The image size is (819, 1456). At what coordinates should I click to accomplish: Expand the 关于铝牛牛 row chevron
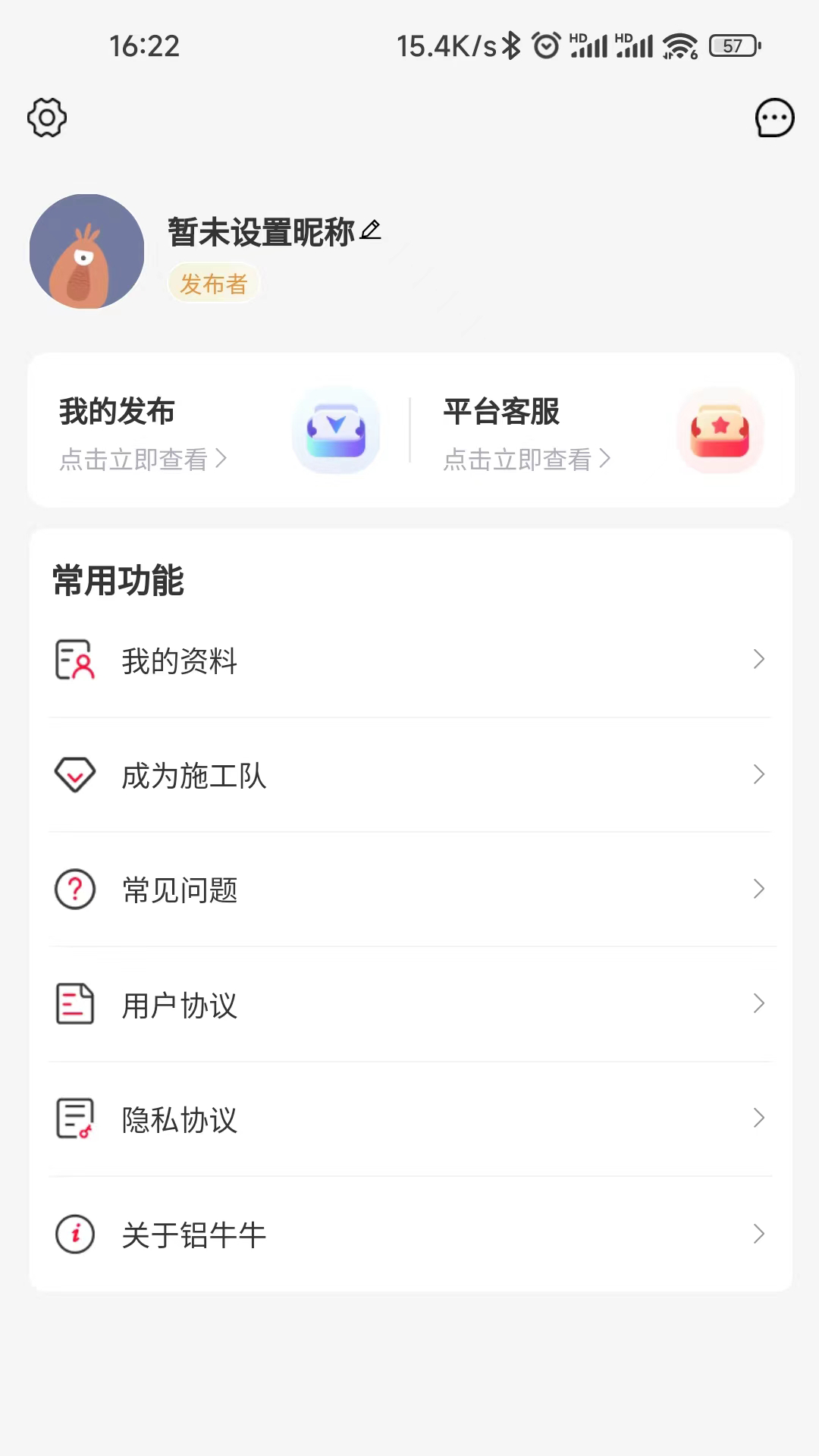point(759,1234)
